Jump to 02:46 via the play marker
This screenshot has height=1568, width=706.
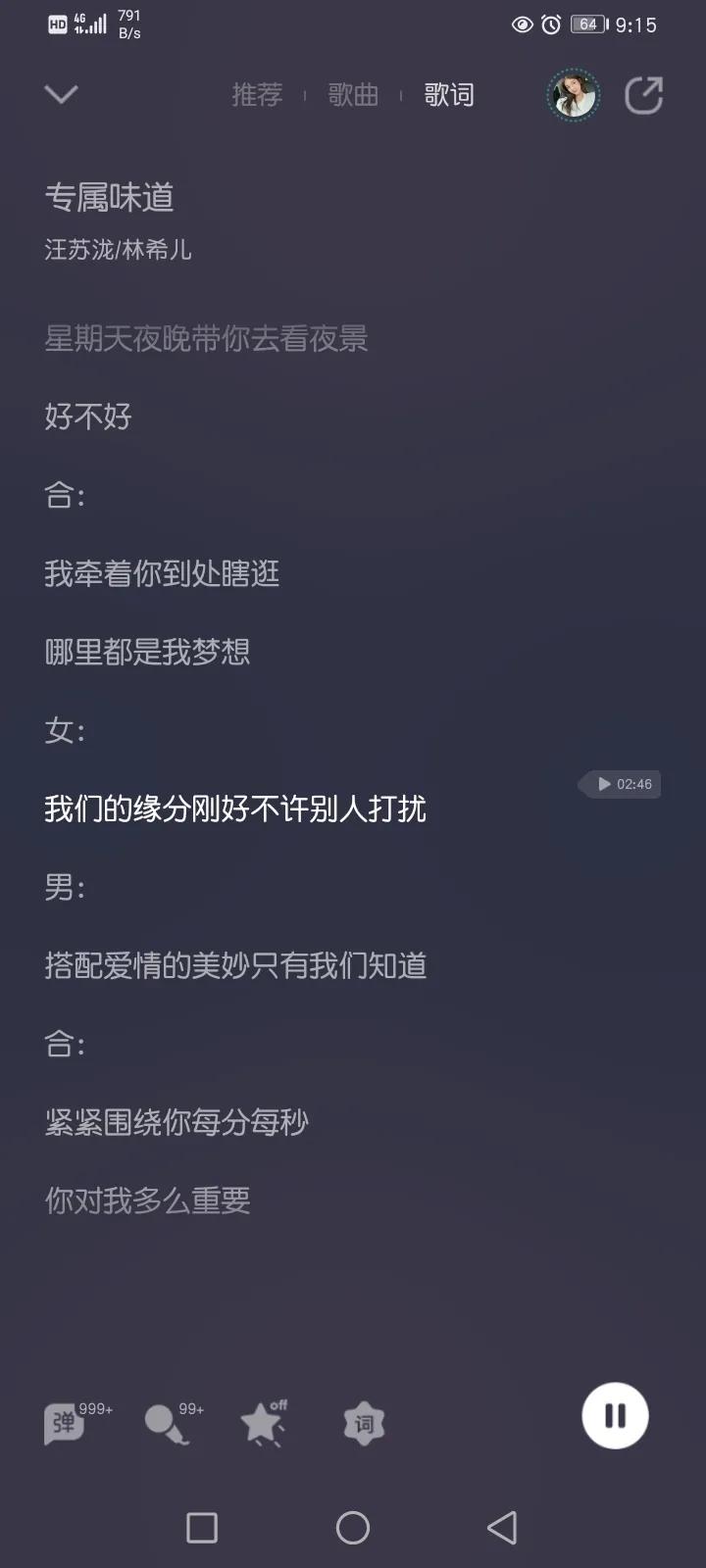tap(622, 784)
